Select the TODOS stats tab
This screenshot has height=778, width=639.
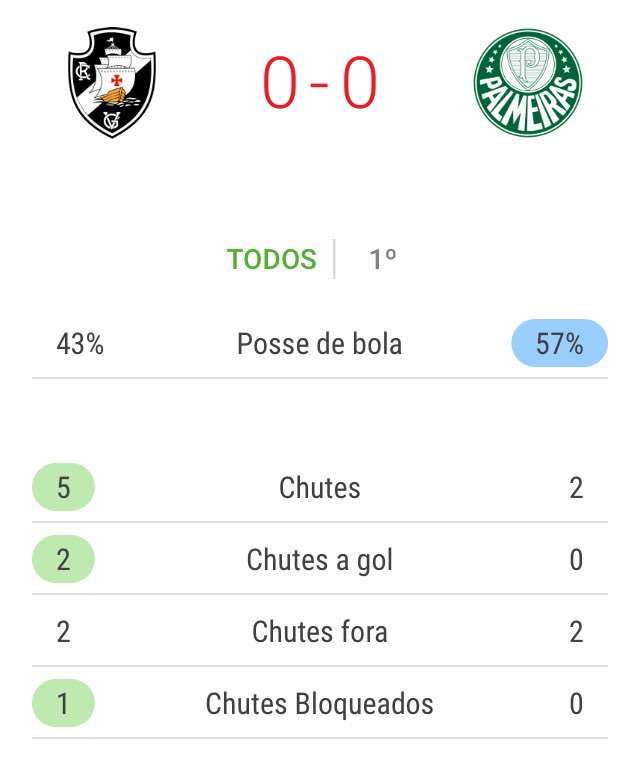(271, 260)
